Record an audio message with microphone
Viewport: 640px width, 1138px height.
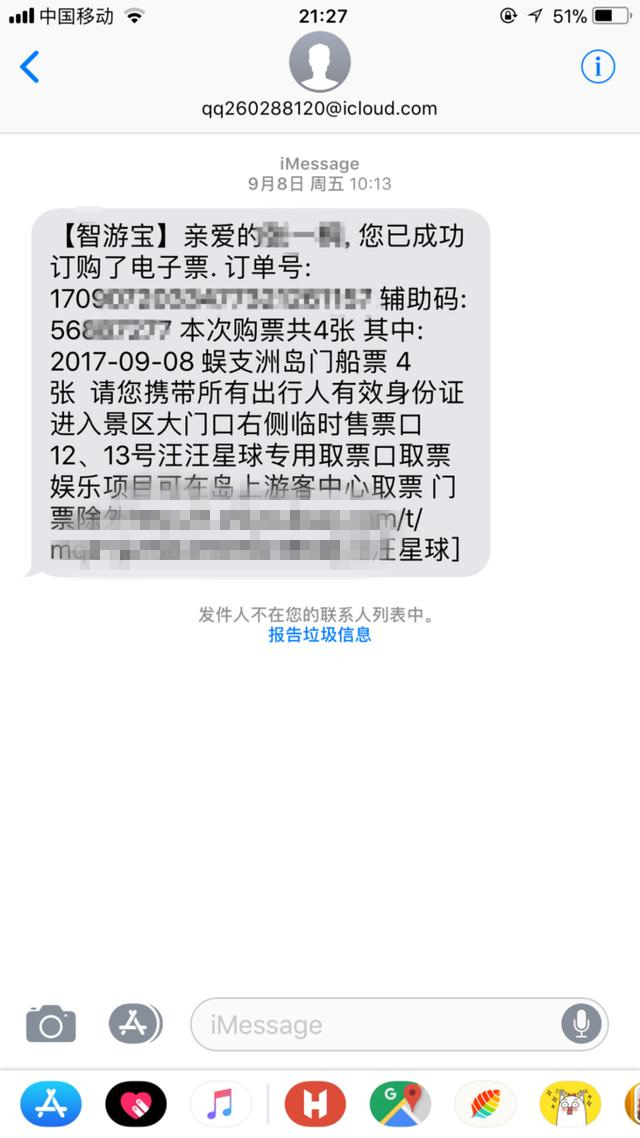tap(581, 1024)
